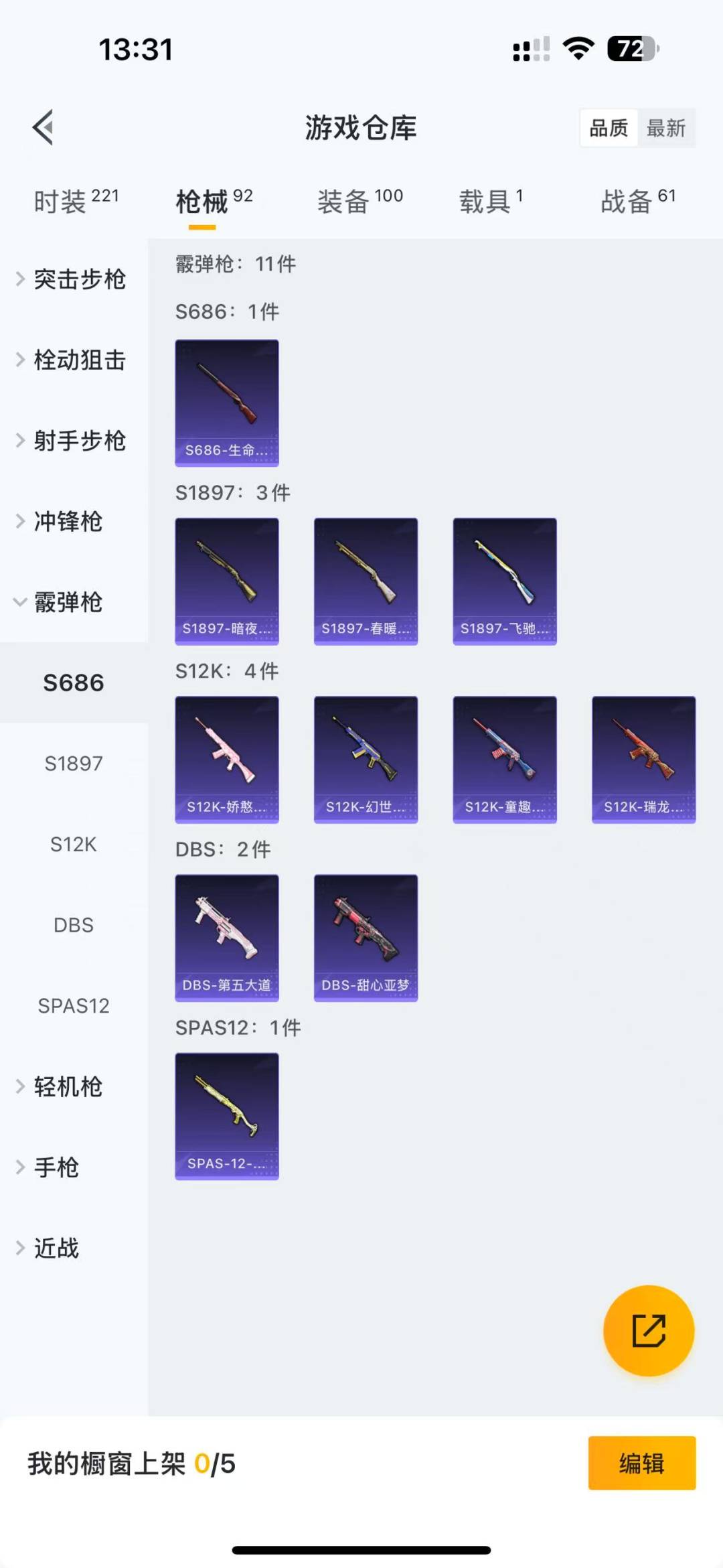View the DBS-第五大道 skin
Image resolution: width=723 pixels, height=1568 pixels.
click(x=227, y=938)
